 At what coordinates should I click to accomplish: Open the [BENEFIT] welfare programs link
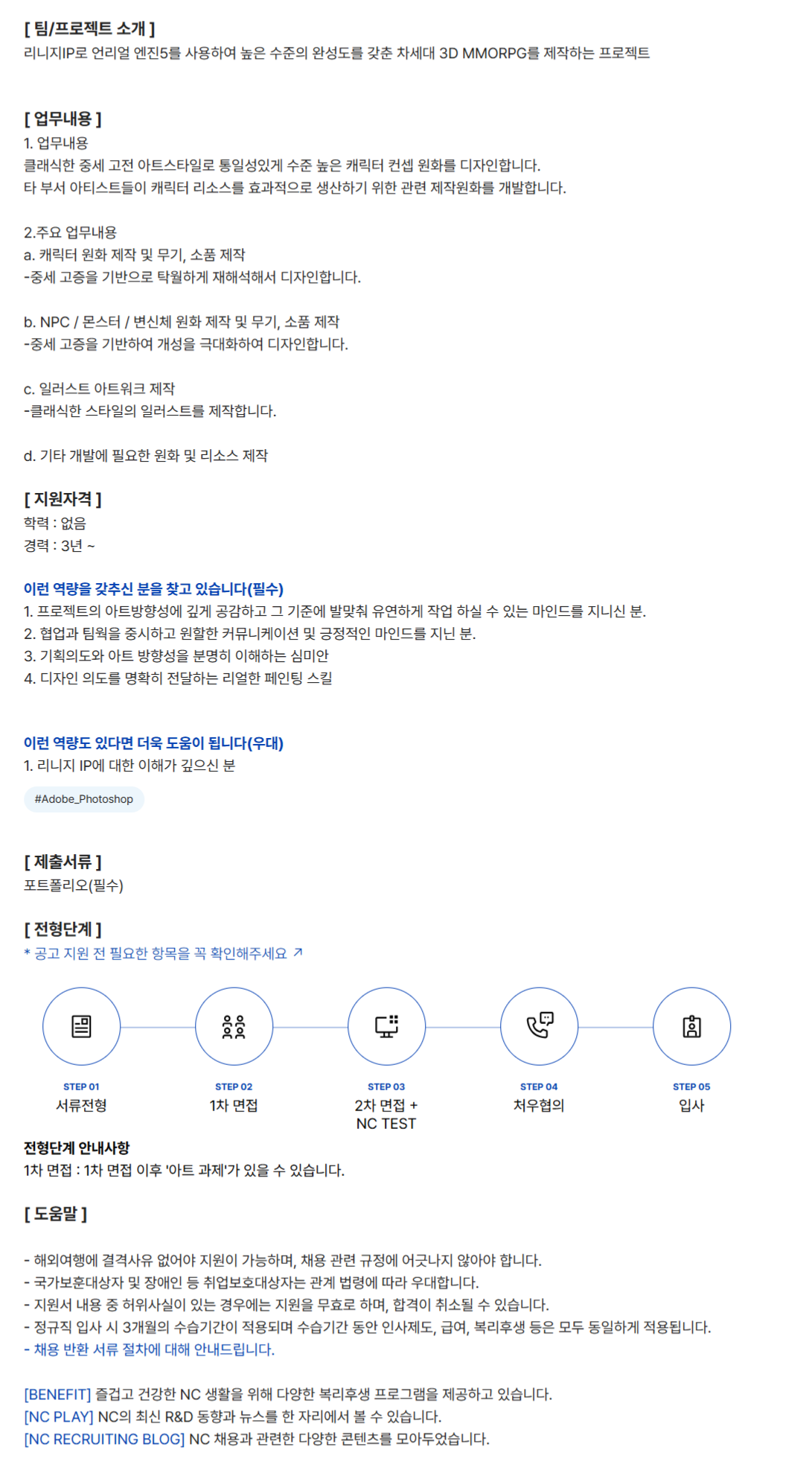coord(57,1394)
